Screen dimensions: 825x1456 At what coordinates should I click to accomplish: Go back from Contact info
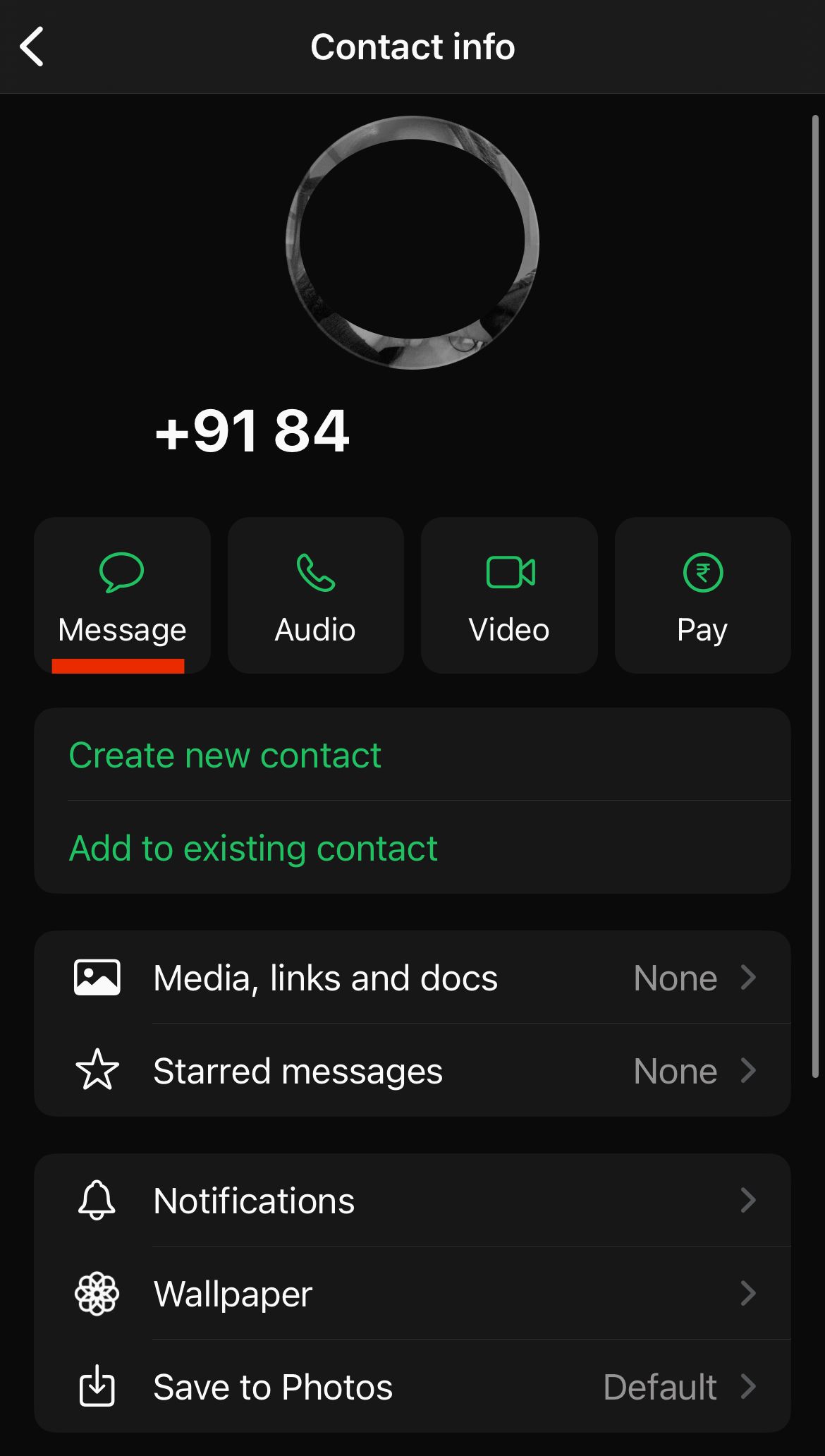(x=32, y=47)
